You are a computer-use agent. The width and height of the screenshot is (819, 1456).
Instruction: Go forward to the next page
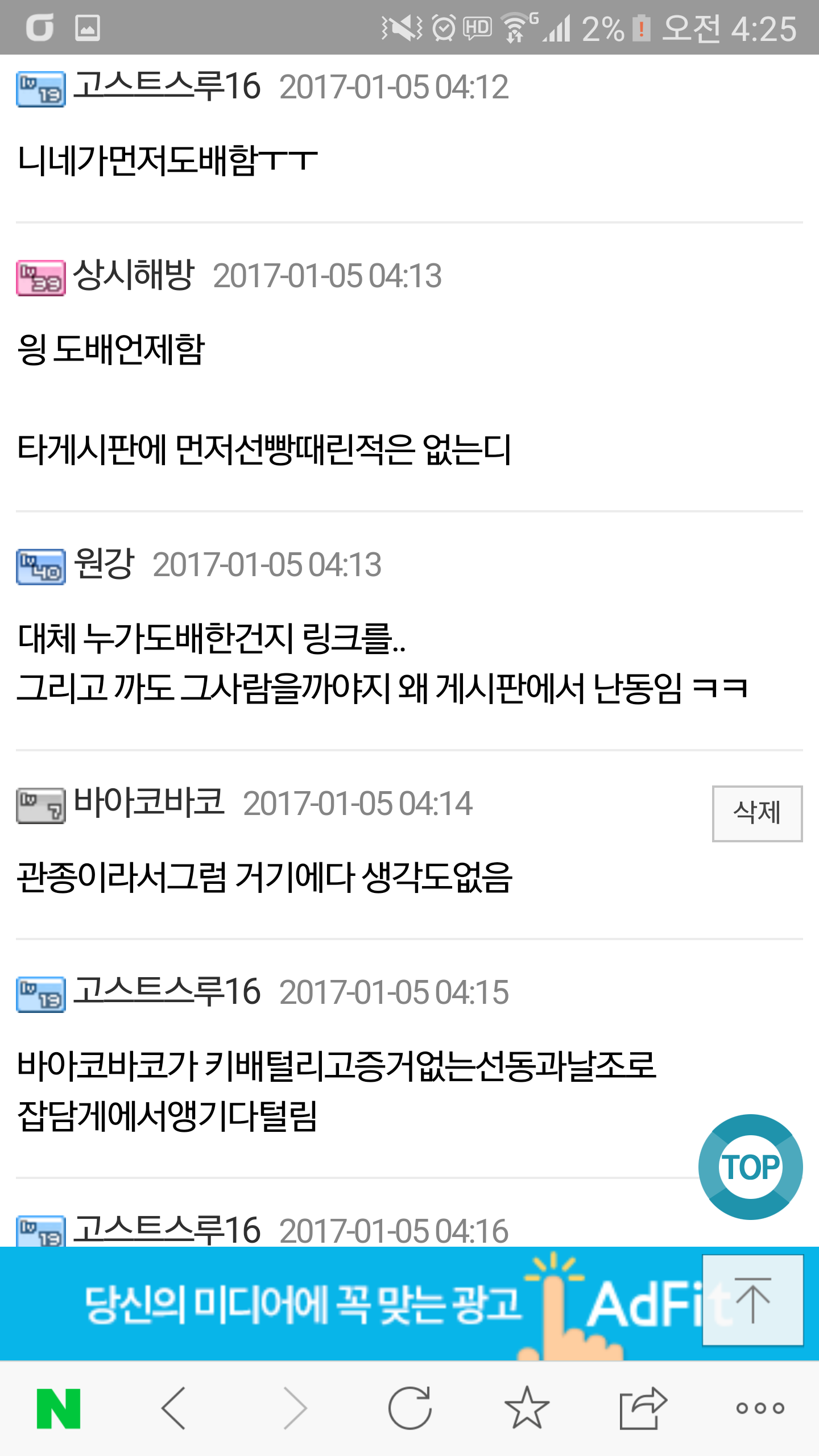[295, 1408]
